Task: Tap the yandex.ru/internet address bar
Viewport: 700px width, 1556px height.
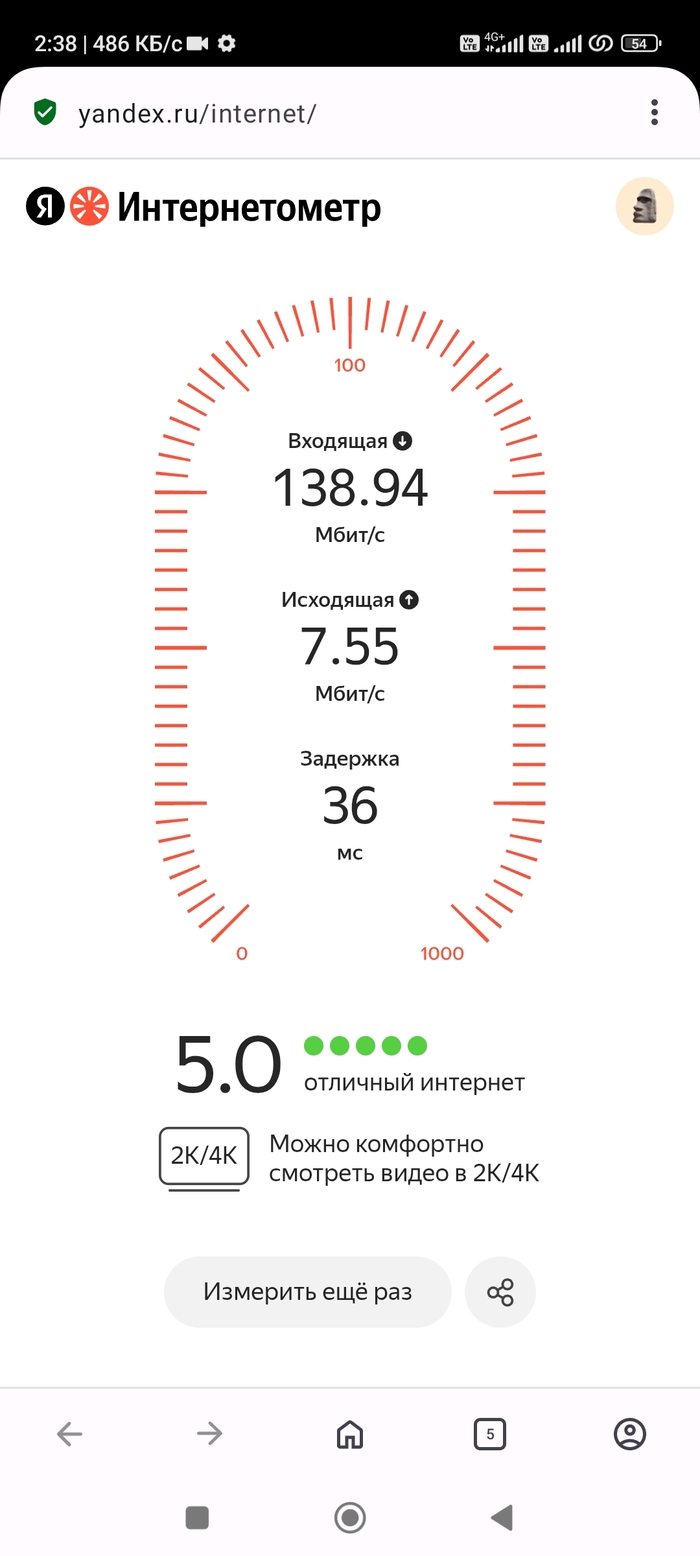Action: 300,113
